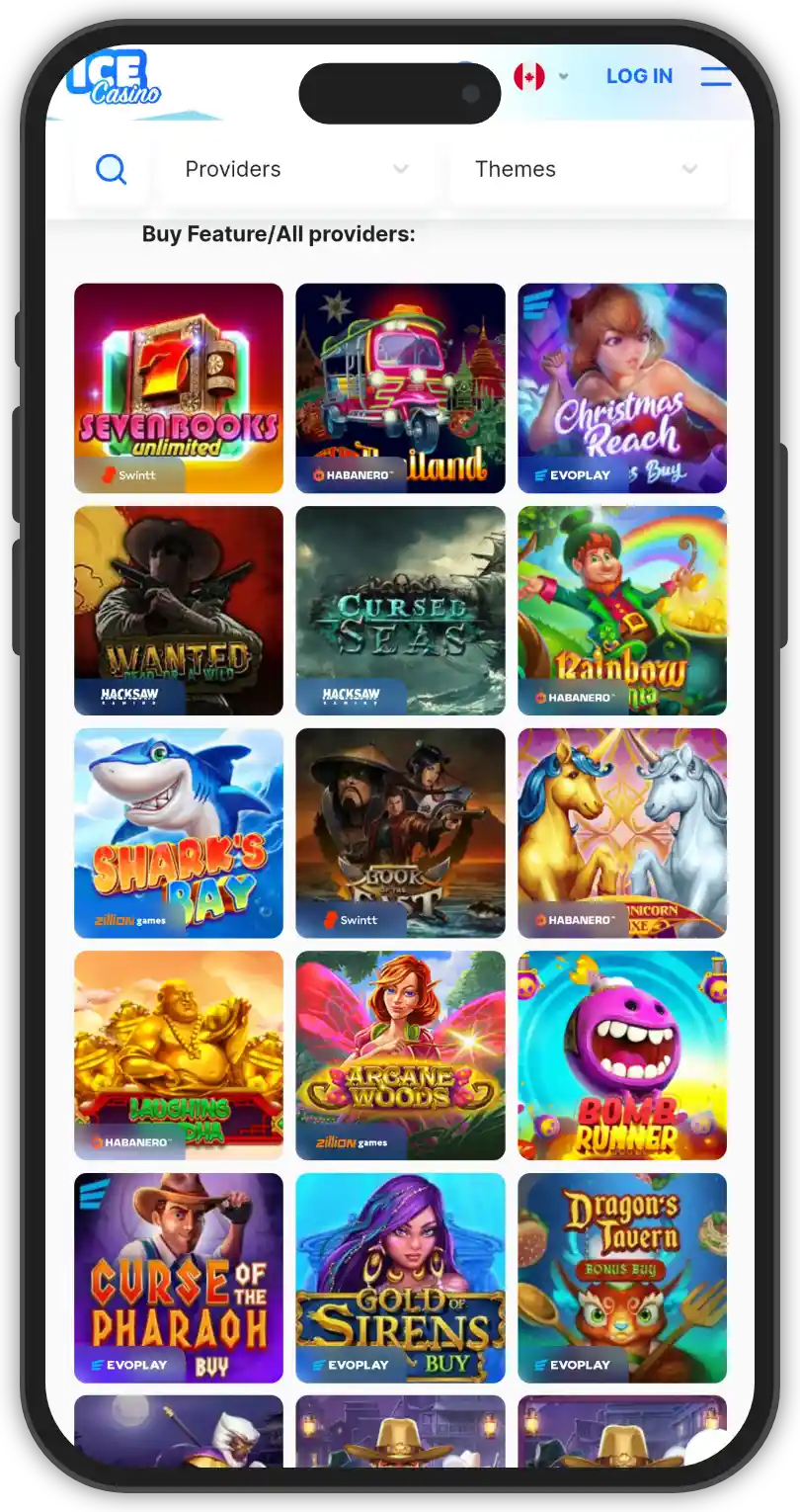Play Curse of the Pharaoh Bonus Buy

pos(179,1277)
